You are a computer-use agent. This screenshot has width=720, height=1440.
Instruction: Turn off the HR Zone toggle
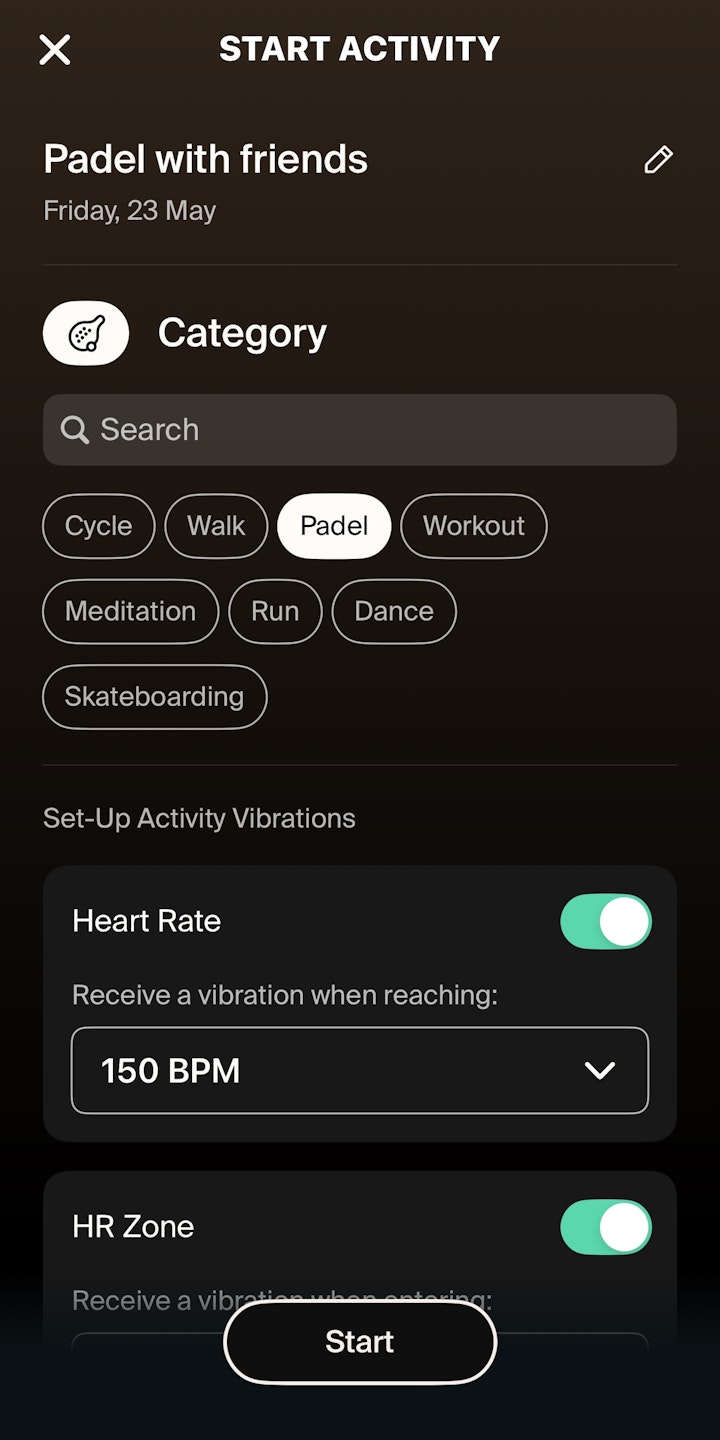(606, 1227)
